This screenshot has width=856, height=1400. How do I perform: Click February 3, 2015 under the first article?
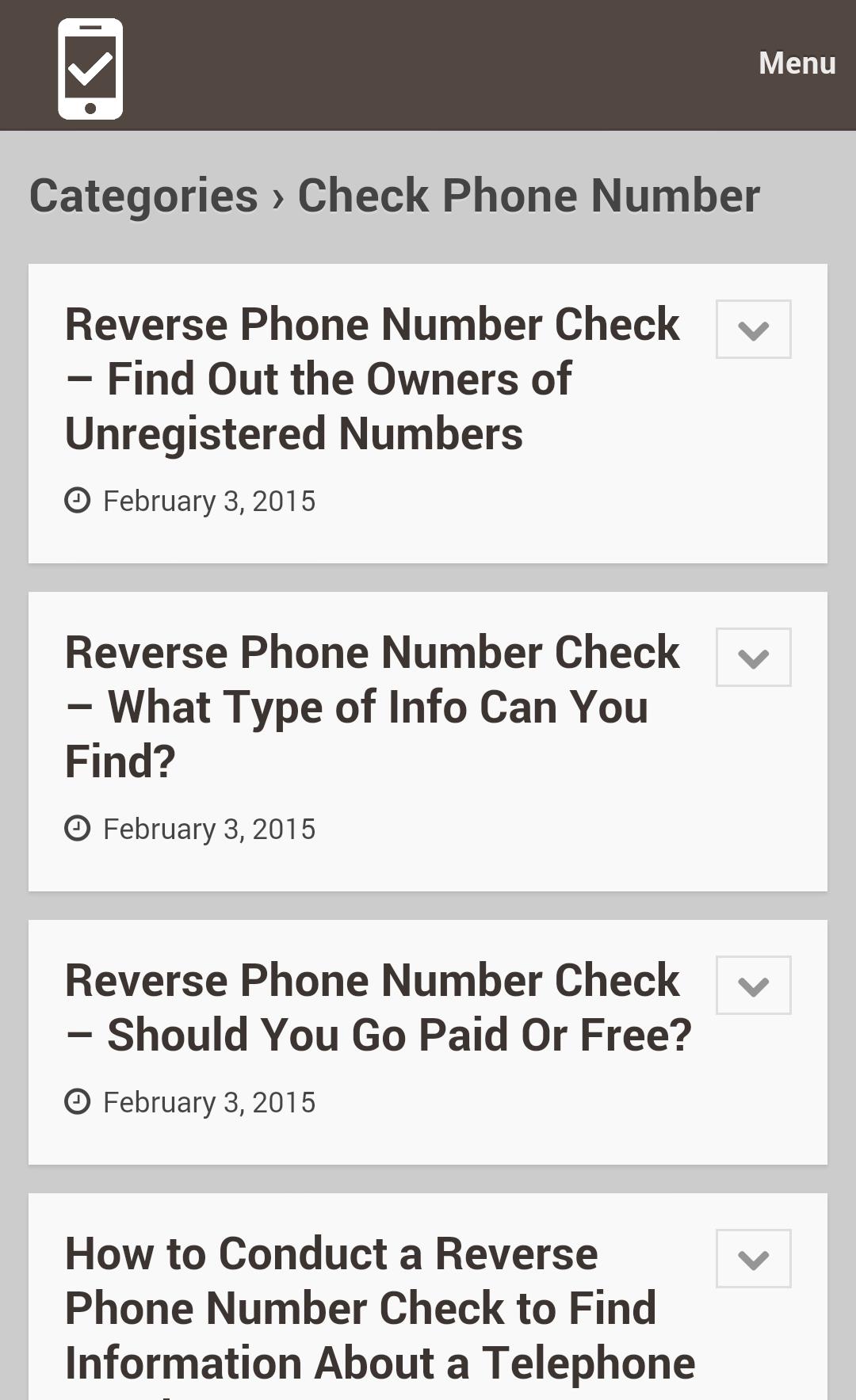click(208, 500)
